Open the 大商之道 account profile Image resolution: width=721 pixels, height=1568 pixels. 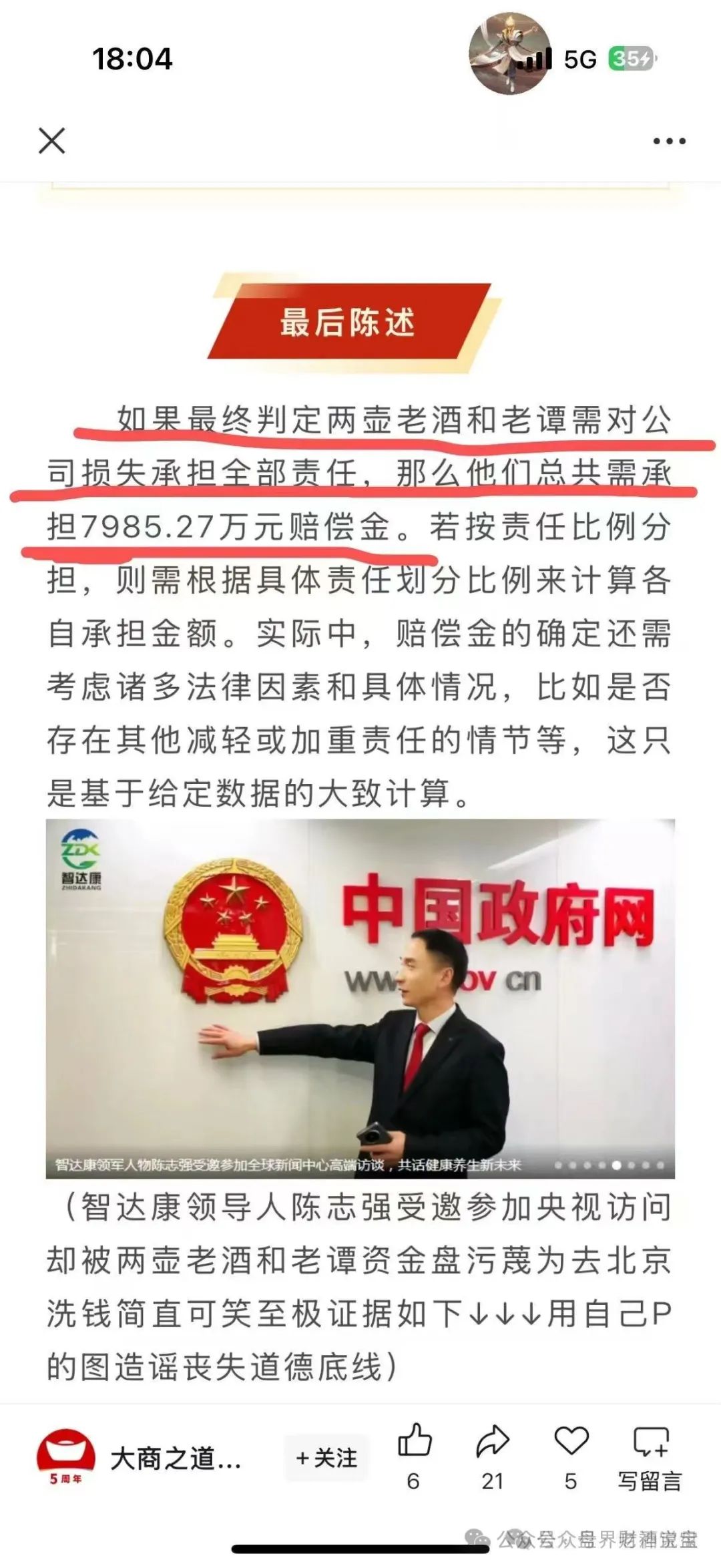coord(175,1458)
